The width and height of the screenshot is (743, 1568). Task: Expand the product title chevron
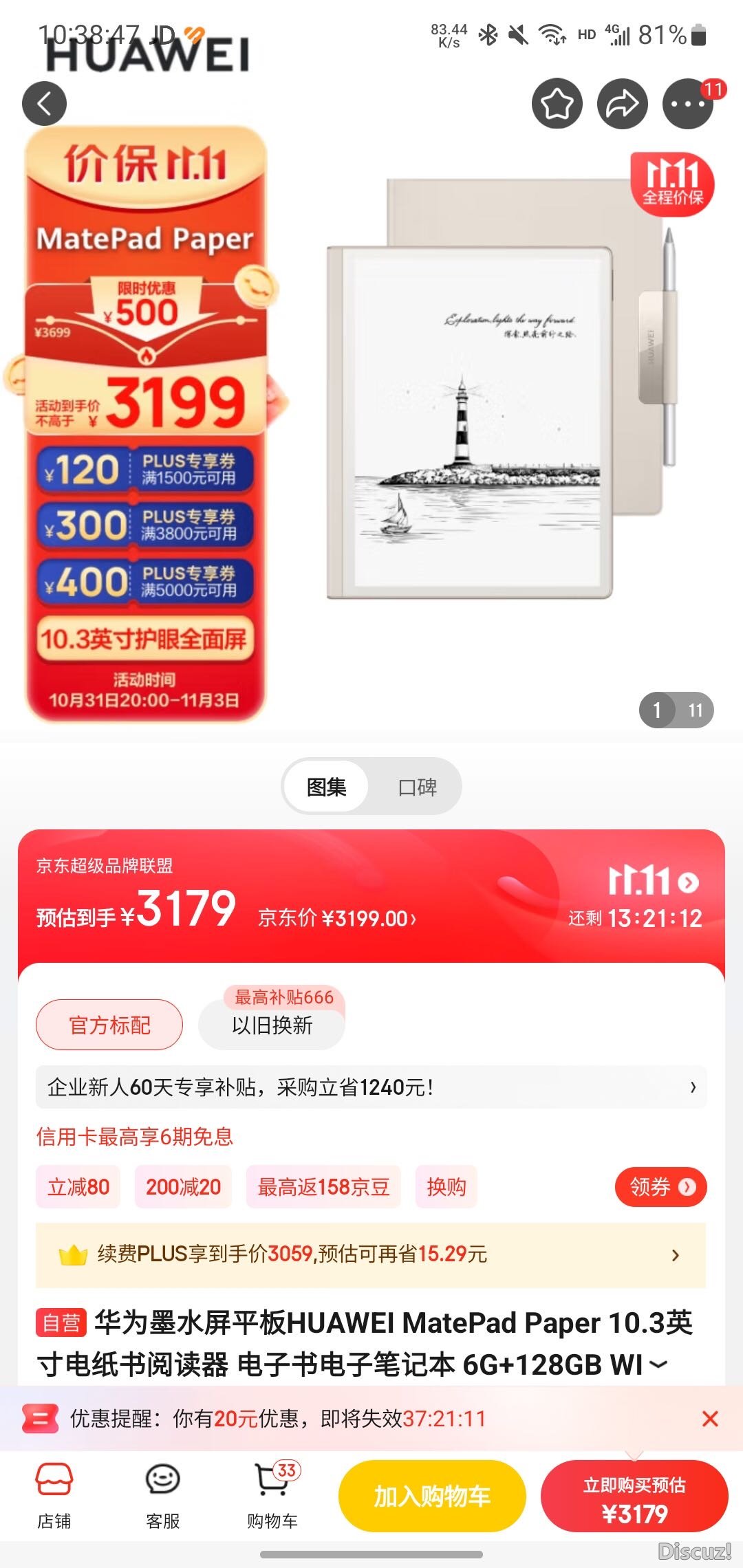point(658,1364)
